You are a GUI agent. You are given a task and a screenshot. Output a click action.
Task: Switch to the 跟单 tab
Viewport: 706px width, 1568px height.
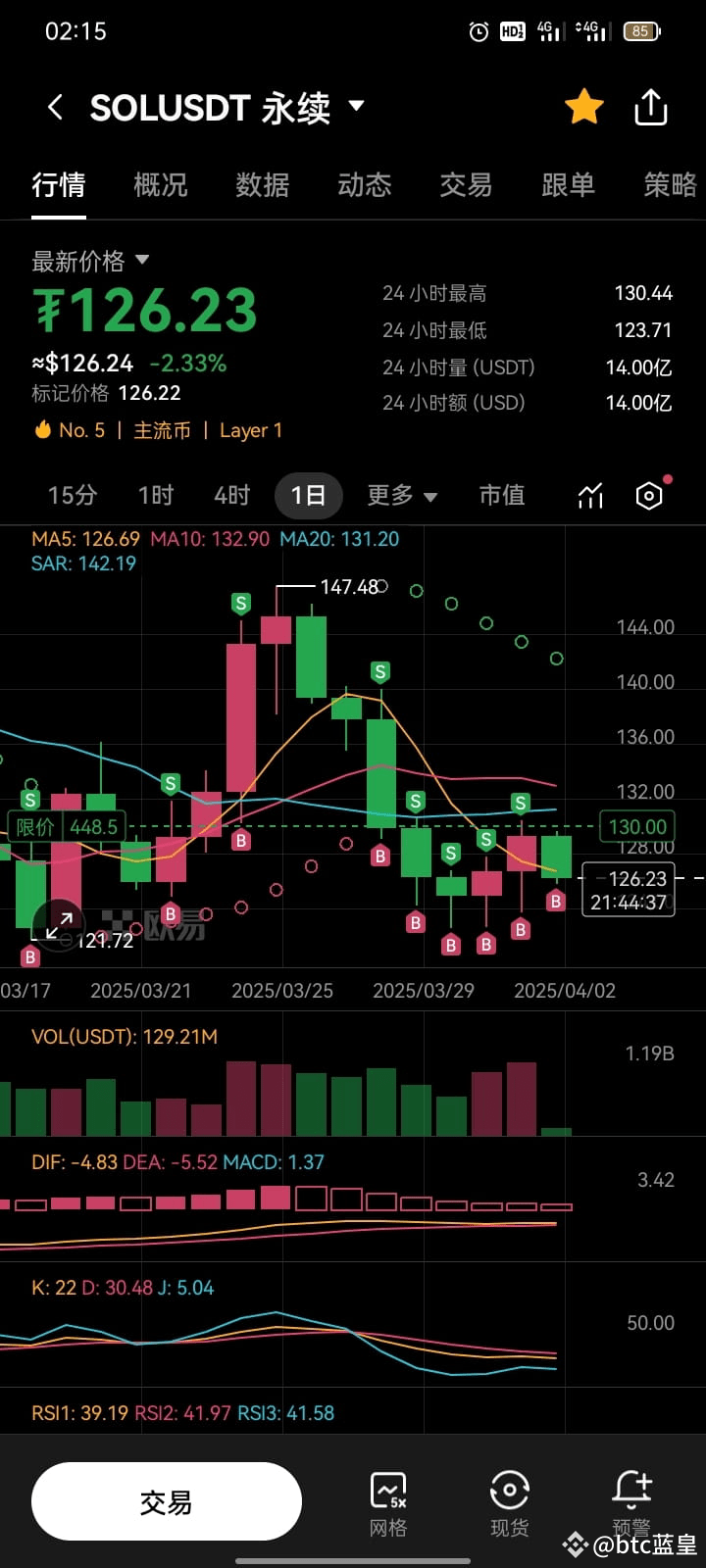(x=568, y=185)
